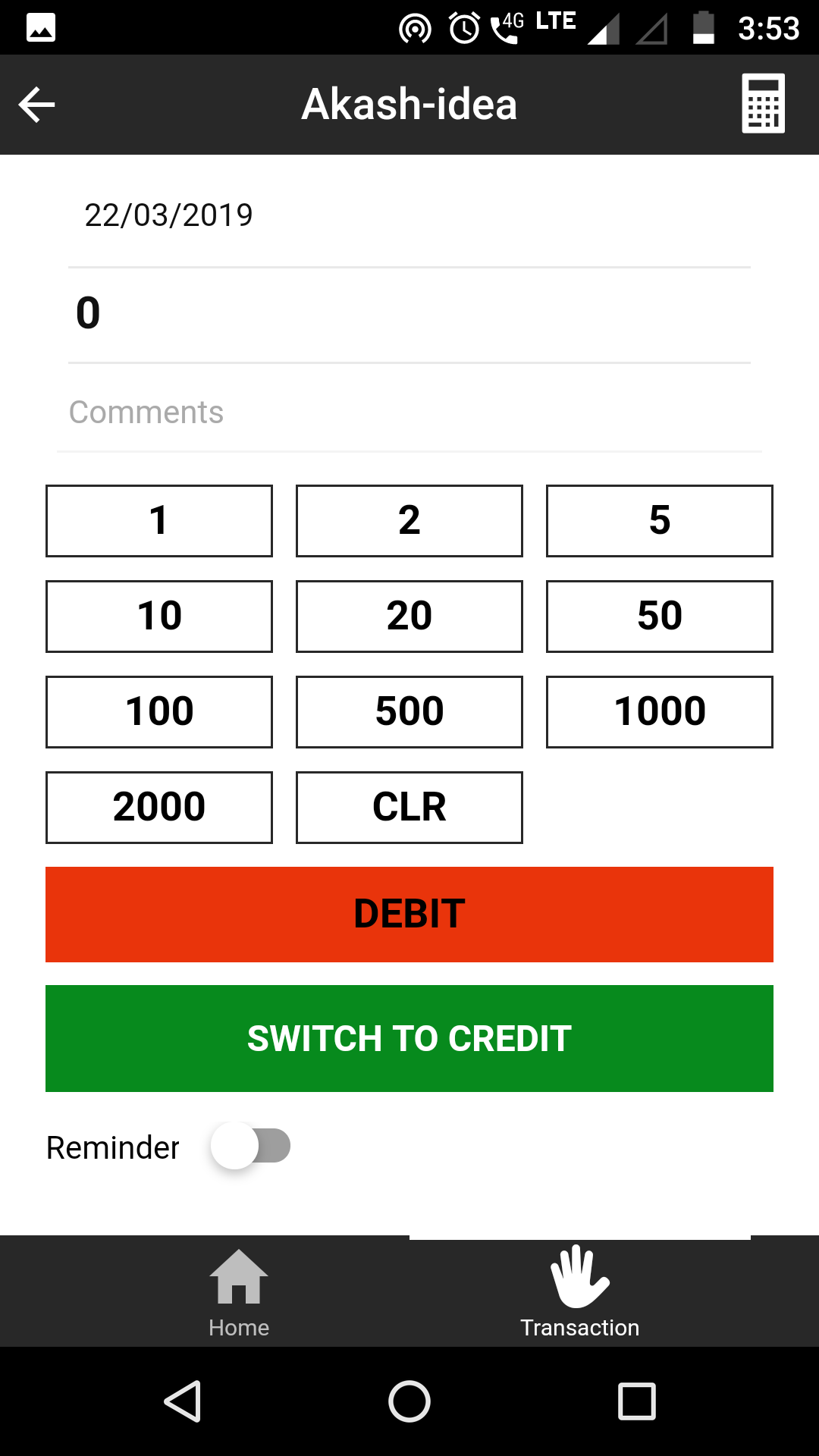Select the 1000 denomination button

click(659, 711)
